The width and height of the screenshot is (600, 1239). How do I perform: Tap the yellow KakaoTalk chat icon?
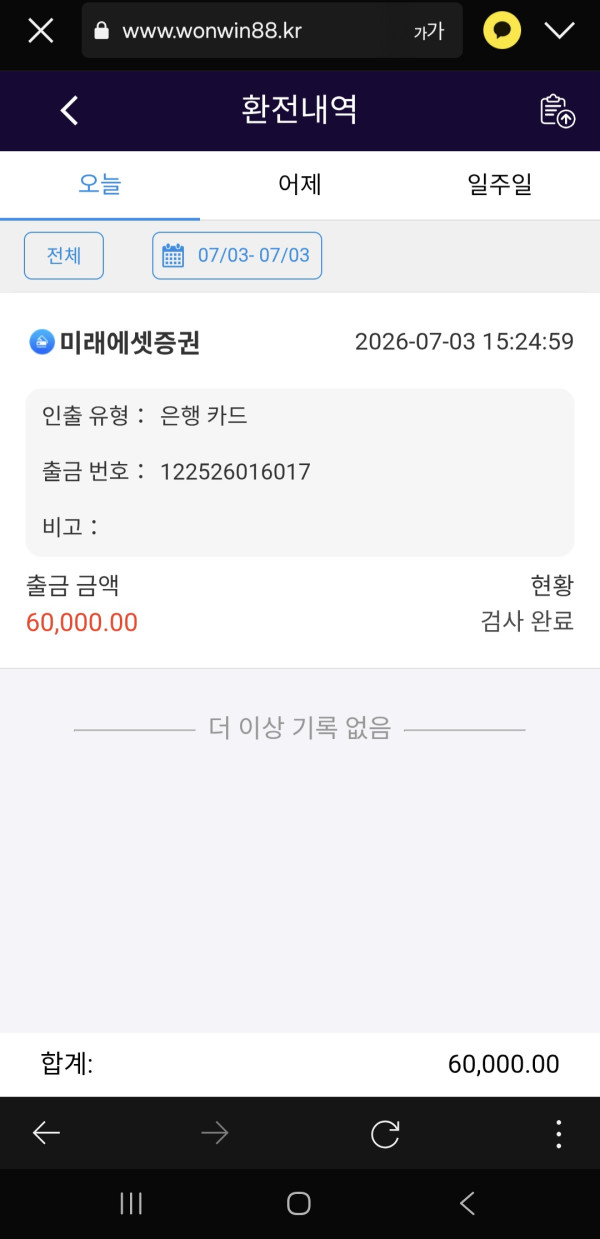502,30
